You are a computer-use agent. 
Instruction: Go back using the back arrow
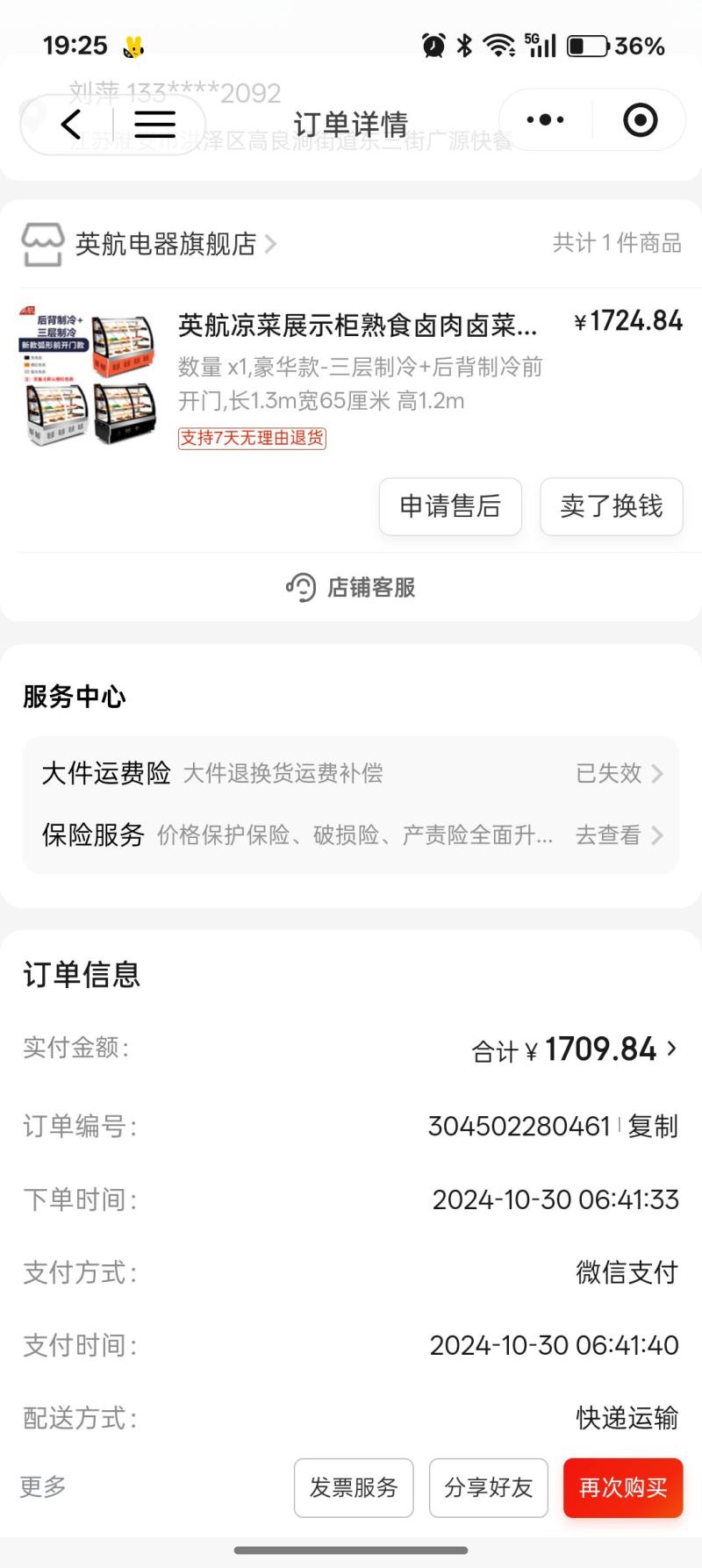(x=71, y=124)
